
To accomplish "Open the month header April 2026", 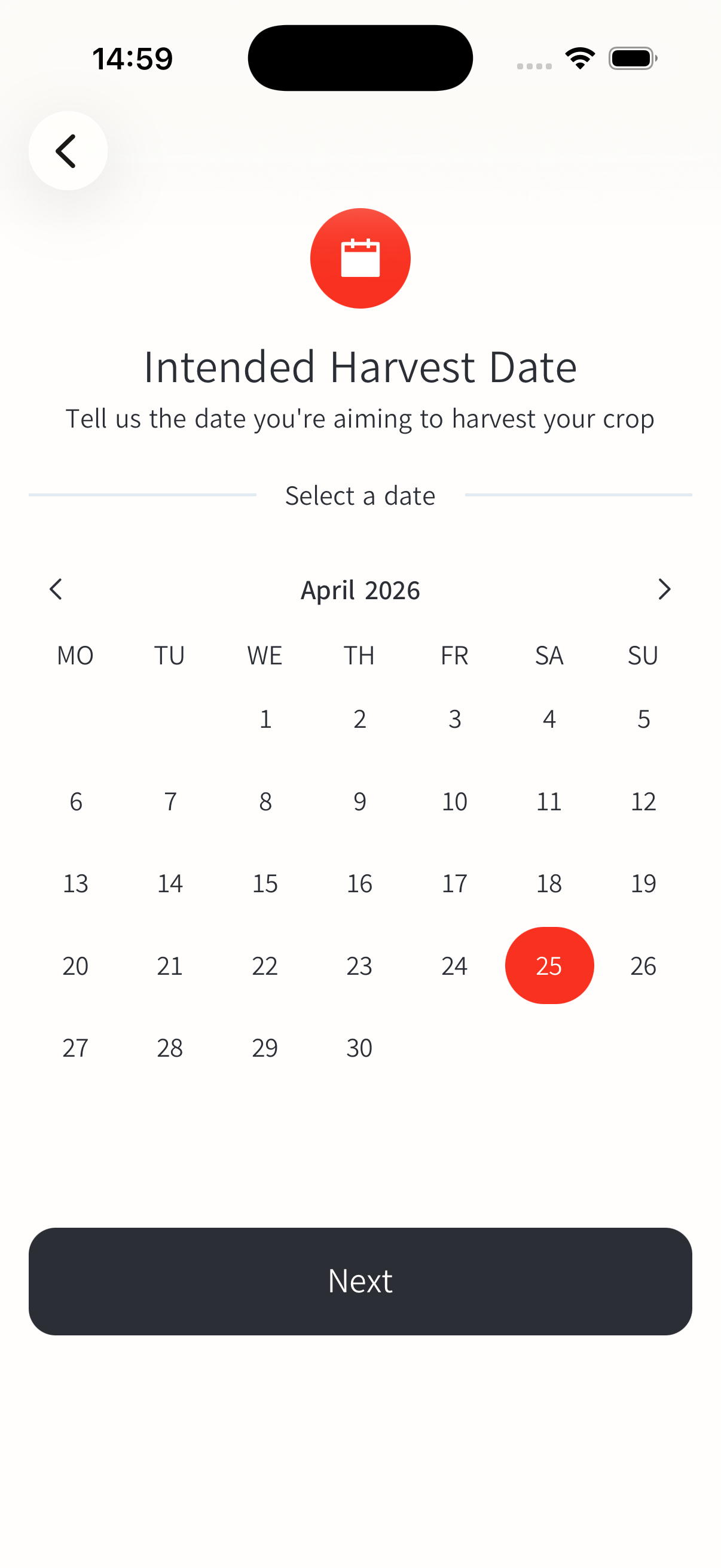I will pos(360,589).
